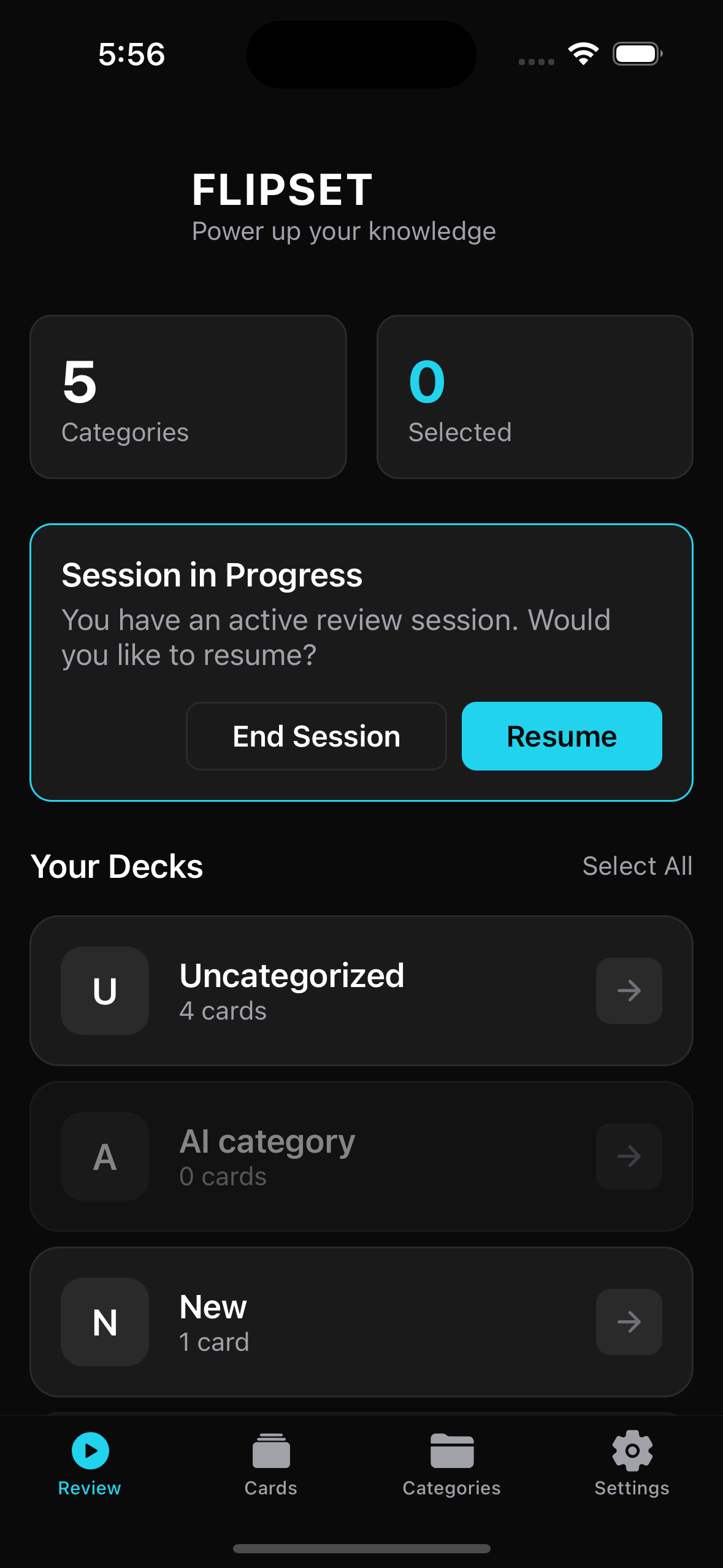Tap the arrow on AI category

click(x=629, y=1156)
